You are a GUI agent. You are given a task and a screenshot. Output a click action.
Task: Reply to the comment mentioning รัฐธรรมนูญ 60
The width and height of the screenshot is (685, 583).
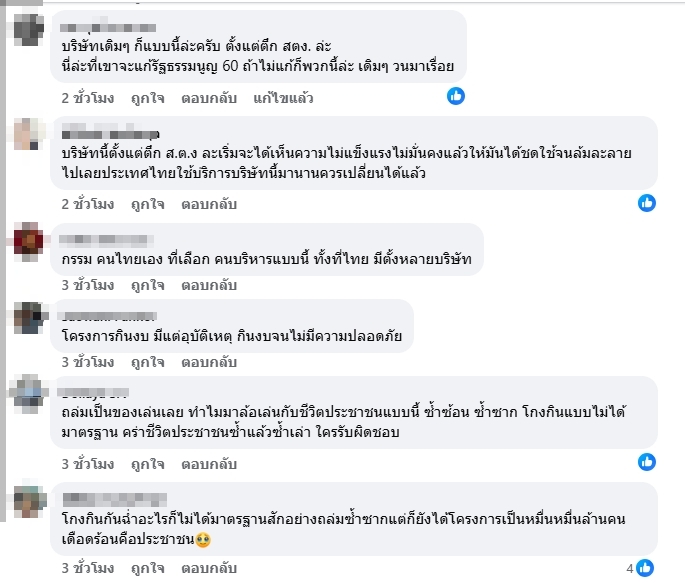pyautogui.click(x=209, y=98)
